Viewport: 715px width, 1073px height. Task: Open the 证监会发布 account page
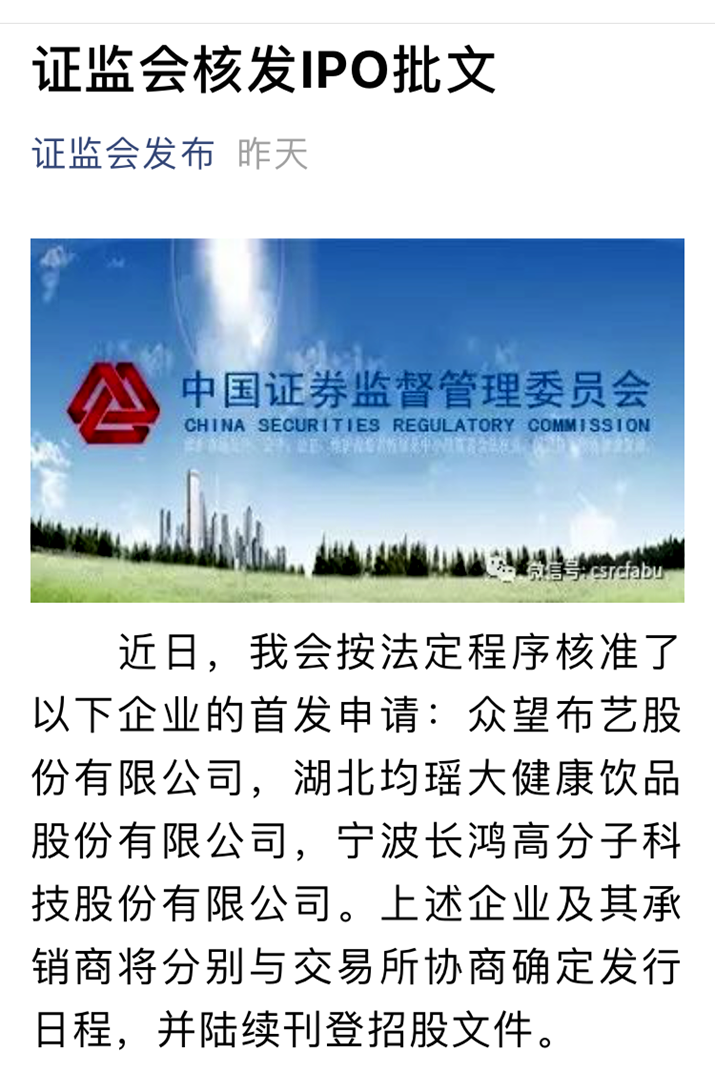click(123, 154)
